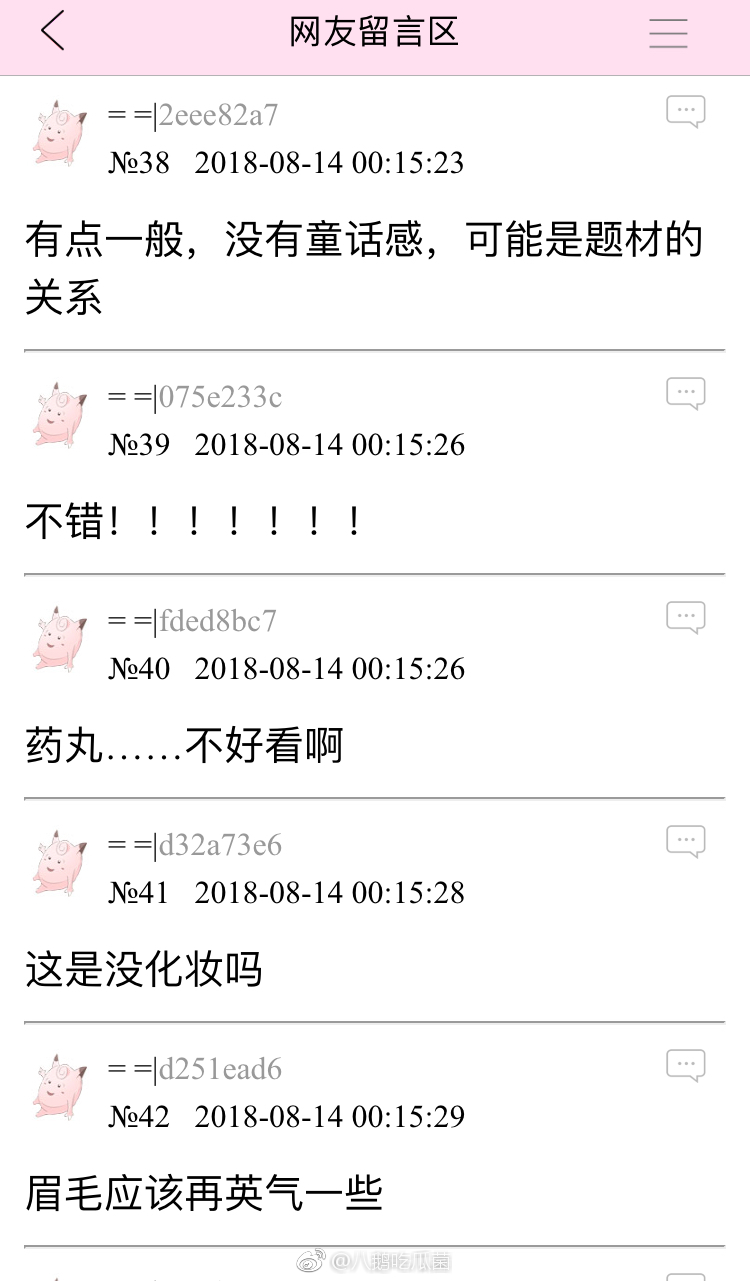Tap reply bubble on comment №40
Image resolution: width=750 pixels, height=1281 pixels.
click(x=686, y=618)
